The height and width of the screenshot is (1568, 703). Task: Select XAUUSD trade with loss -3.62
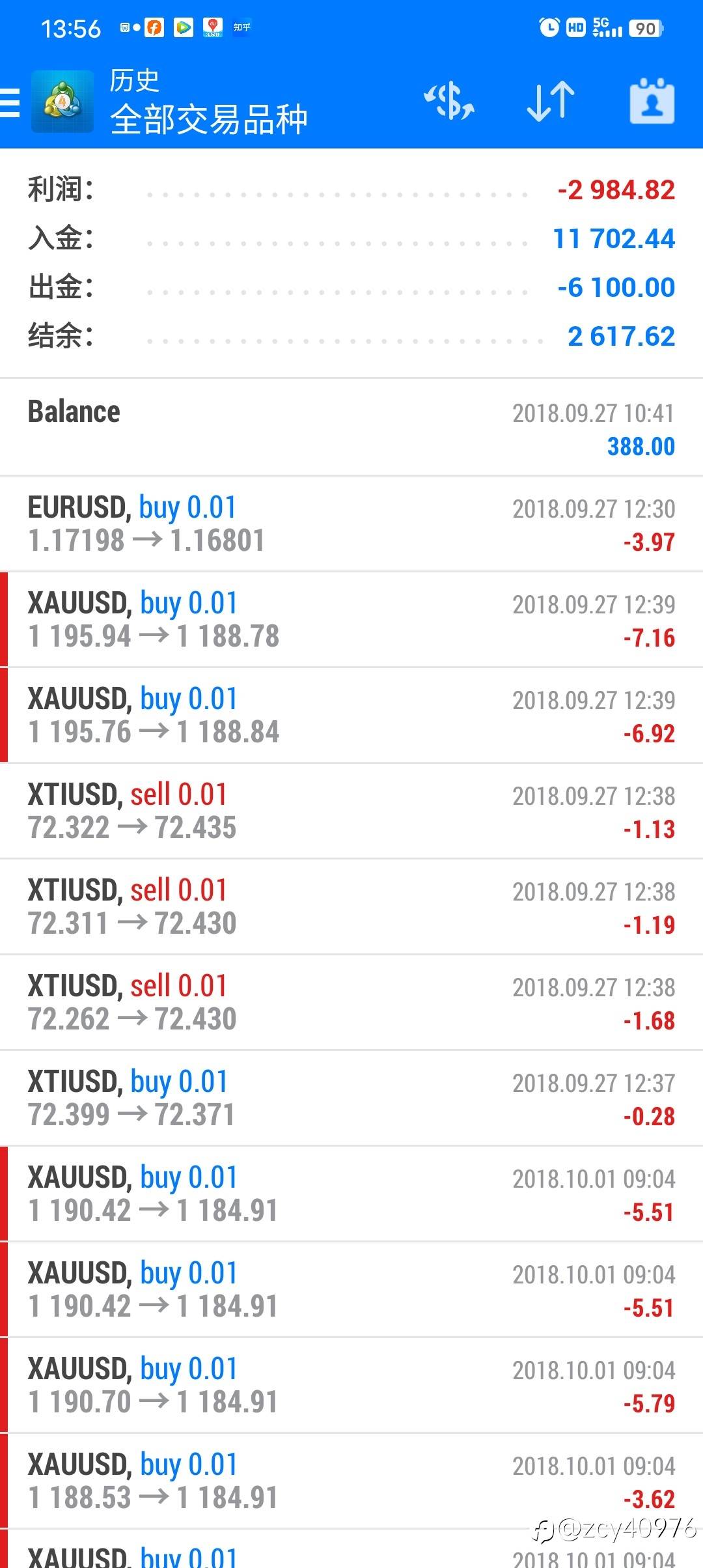point(351,1481)
